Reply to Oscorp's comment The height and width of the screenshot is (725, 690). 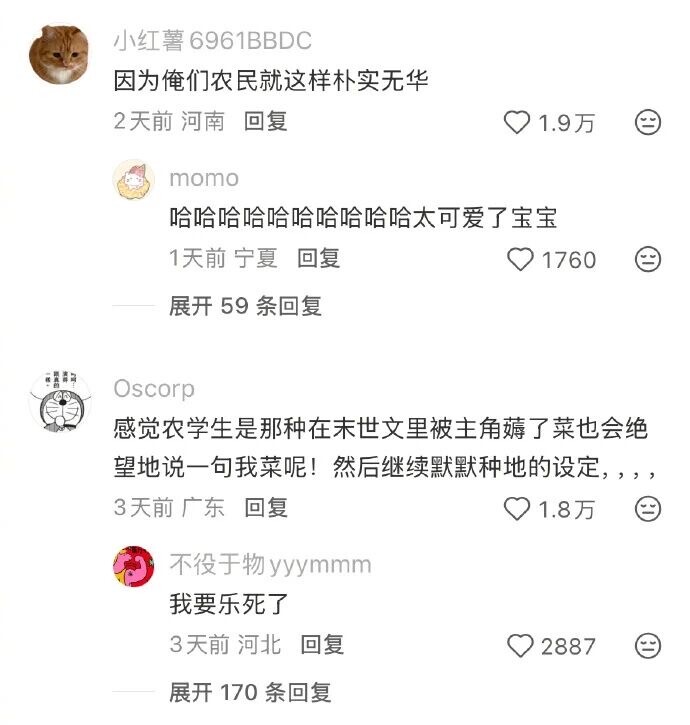tap(266, 508)
